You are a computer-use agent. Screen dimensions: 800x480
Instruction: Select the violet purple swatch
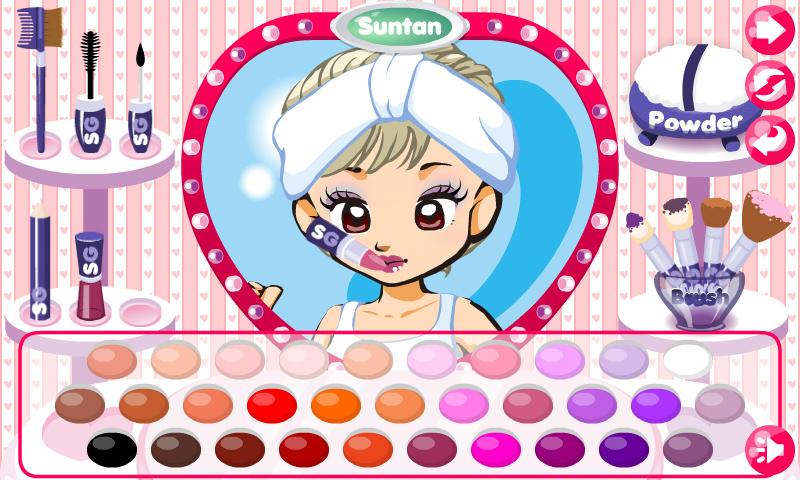(655, 403)
